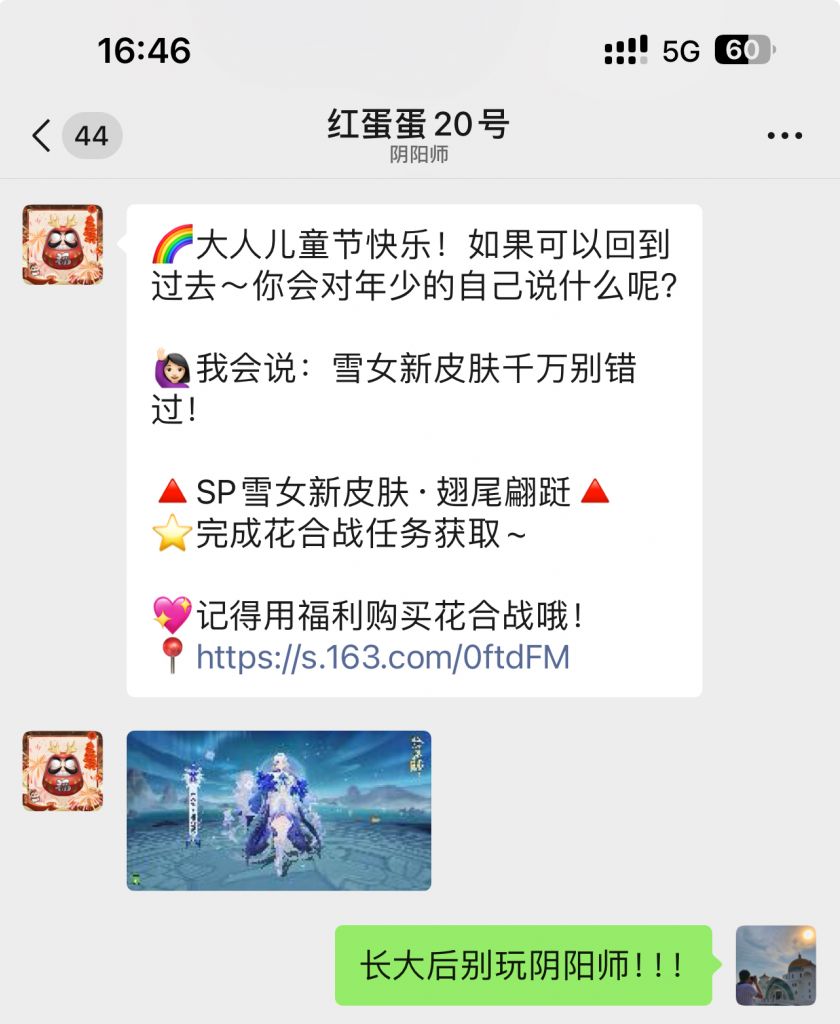This screenshot has width=840, height=1024.
Task: Tap the back arrow to exit chat
Action: pyautogui.click(x=40, y=135)
